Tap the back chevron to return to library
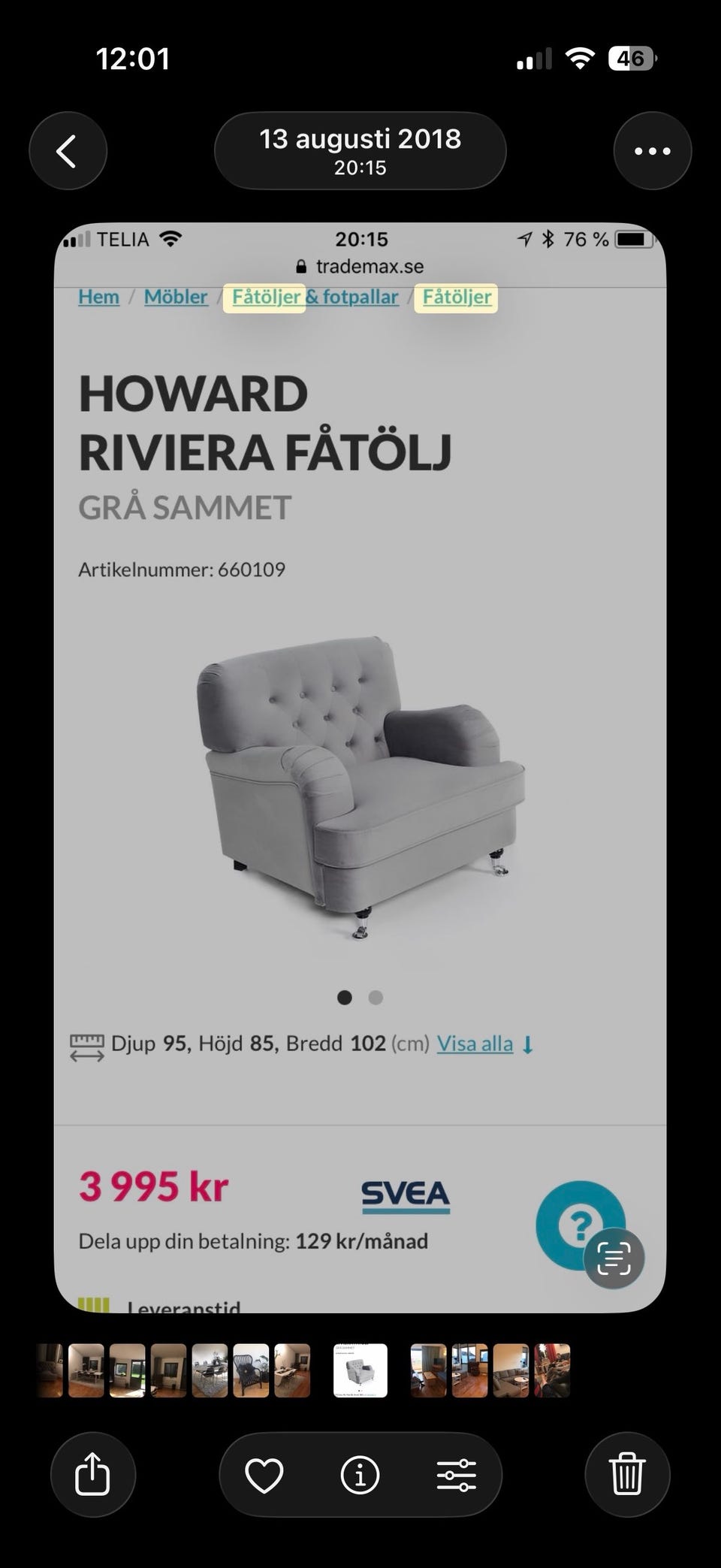721x1568 pixels. pos(68,150)
